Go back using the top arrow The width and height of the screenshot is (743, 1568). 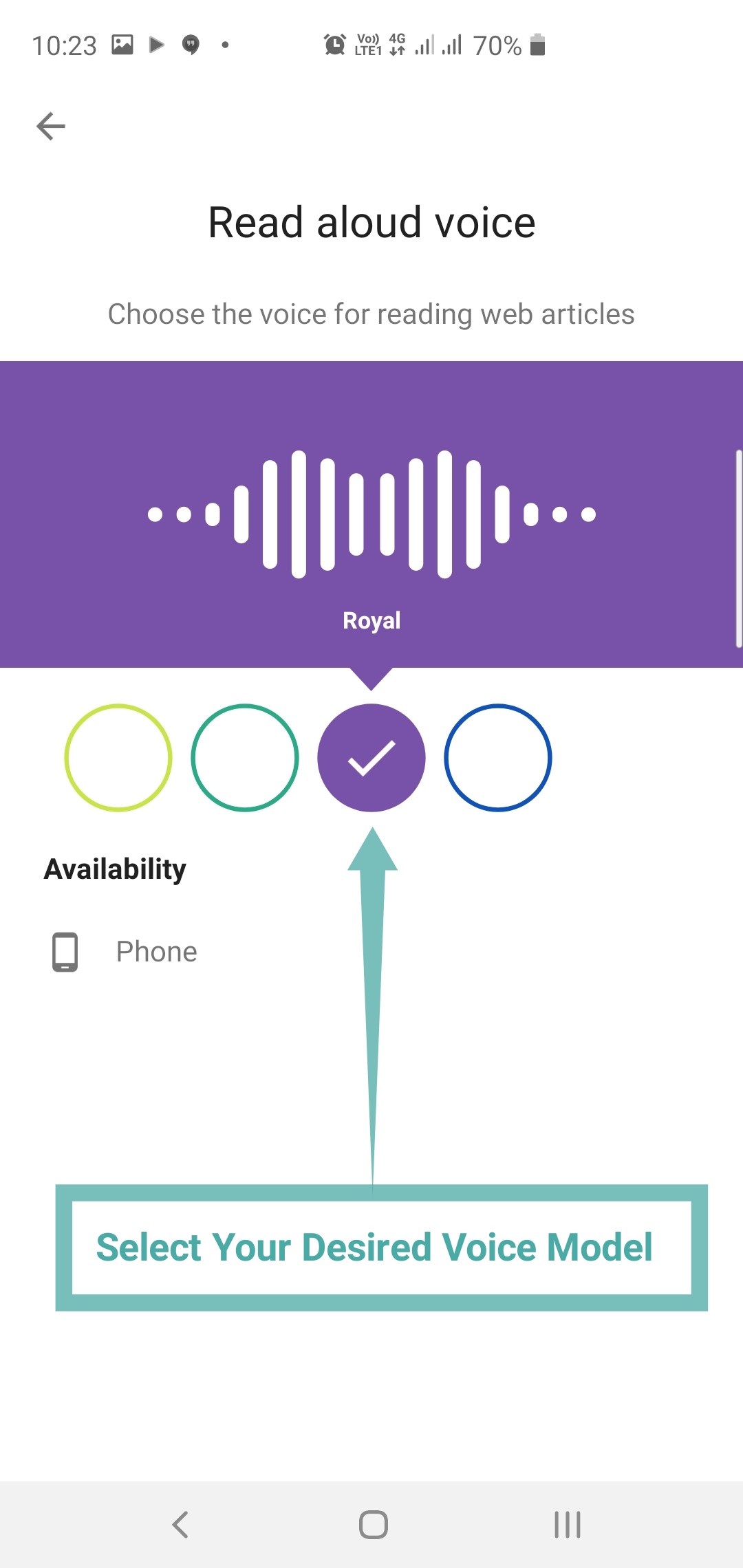[x=51, y=126]
